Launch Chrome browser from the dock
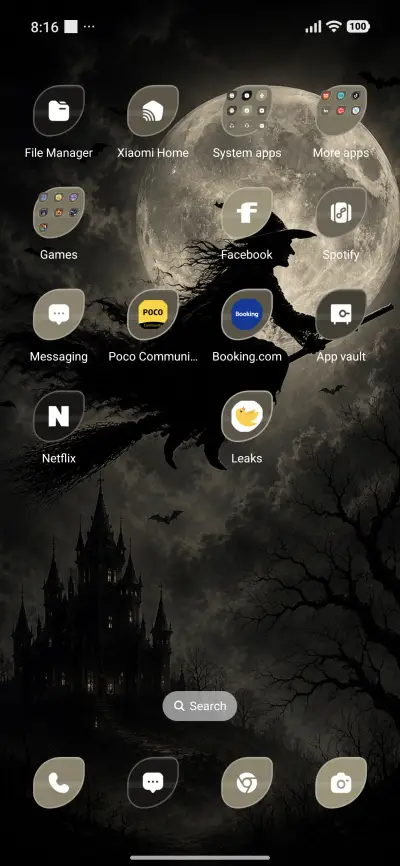400x866 pixels. [x=247, y=783]
